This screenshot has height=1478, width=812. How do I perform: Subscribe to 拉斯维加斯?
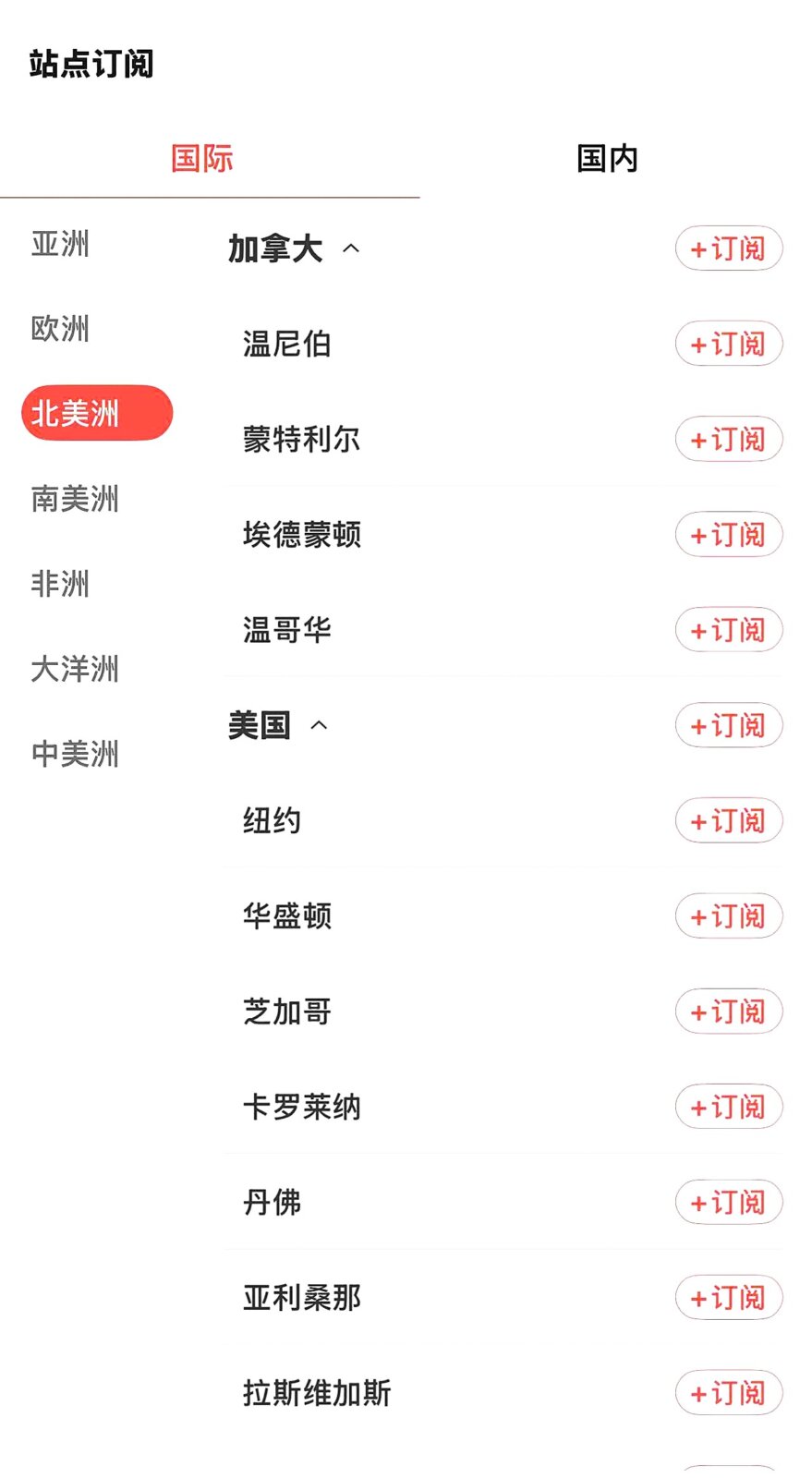coord(729,1392)
